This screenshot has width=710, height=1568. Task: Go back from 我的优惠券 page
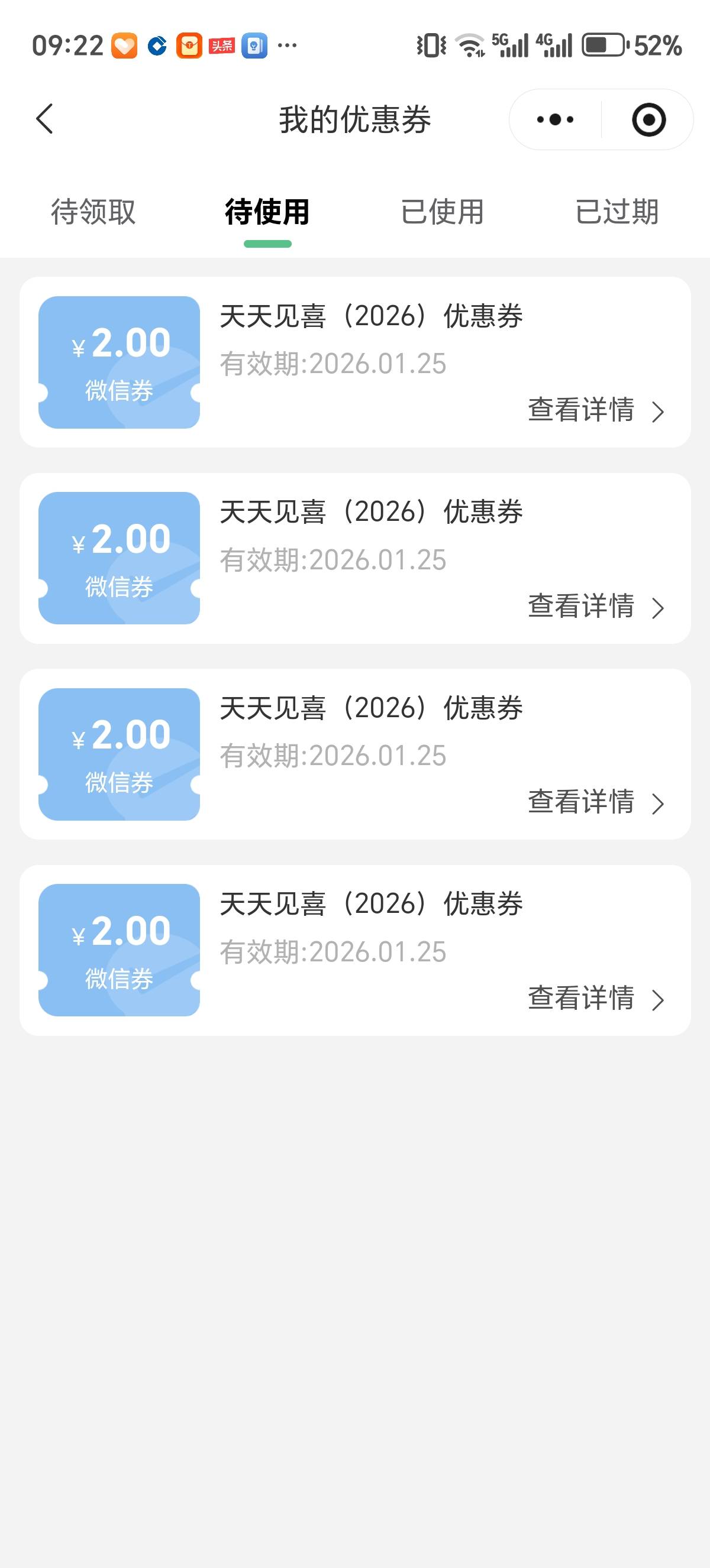(44, 119)
